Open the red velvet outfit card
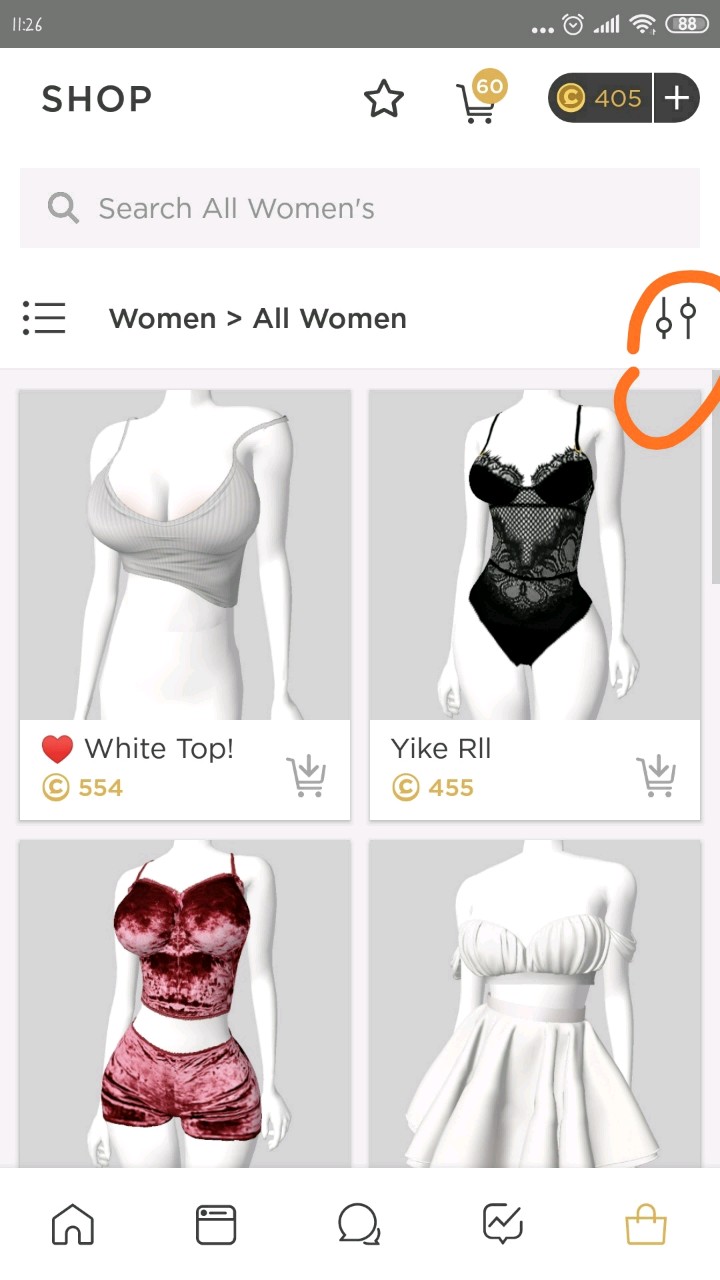720x1280 pixels. point(185,1000)
